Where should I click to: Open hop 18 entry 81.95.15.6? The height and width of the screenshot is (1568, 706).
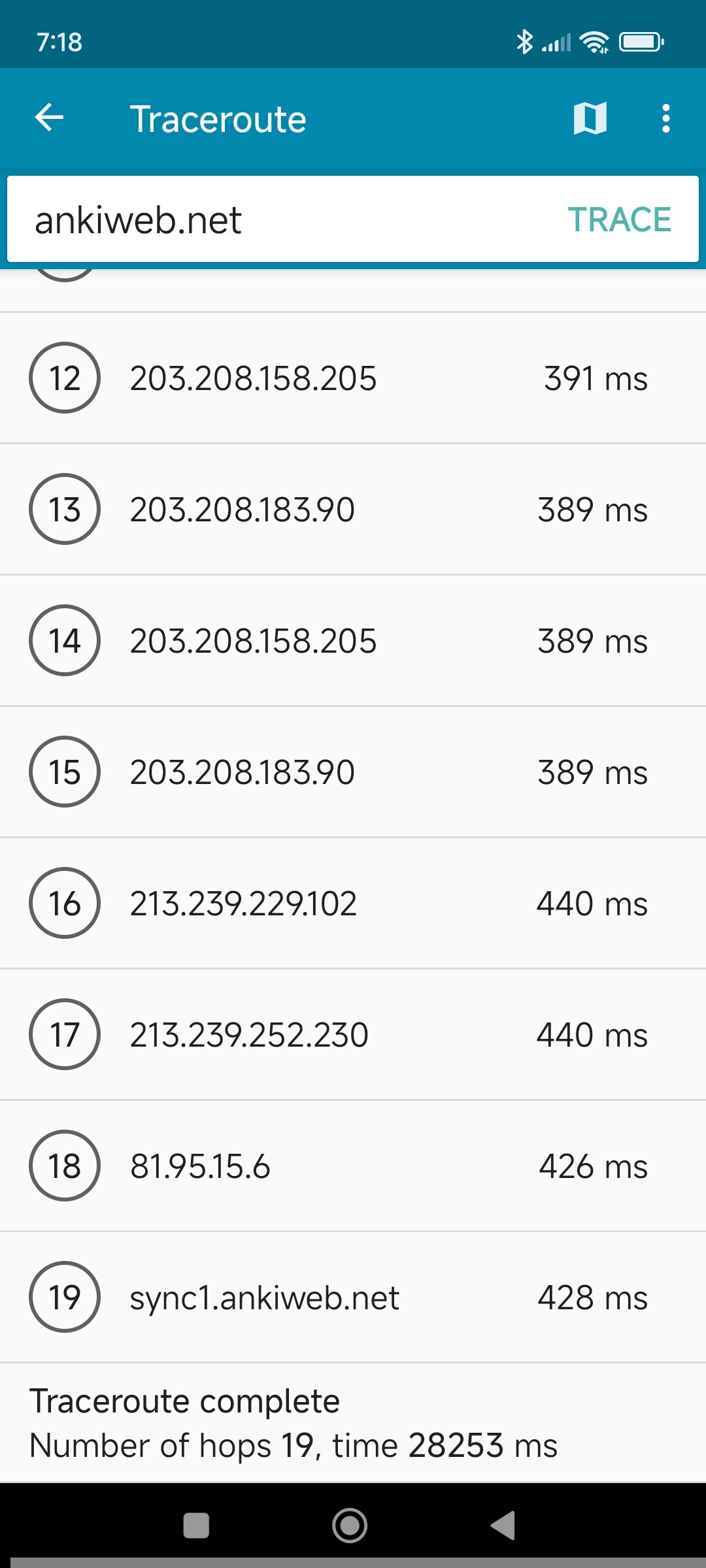click(x=353, y=1166)
